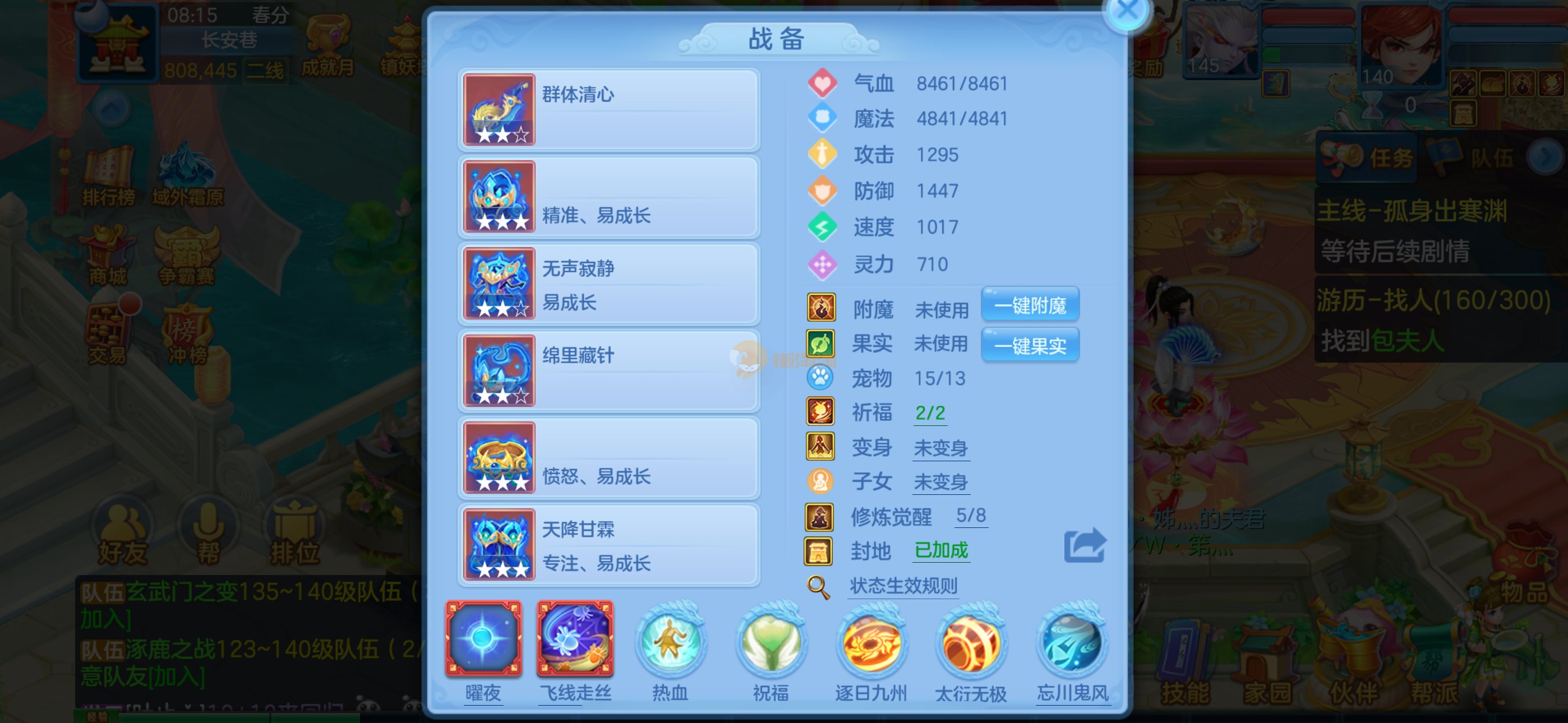Share the battle preparation panel

(x=1084, y=545)
